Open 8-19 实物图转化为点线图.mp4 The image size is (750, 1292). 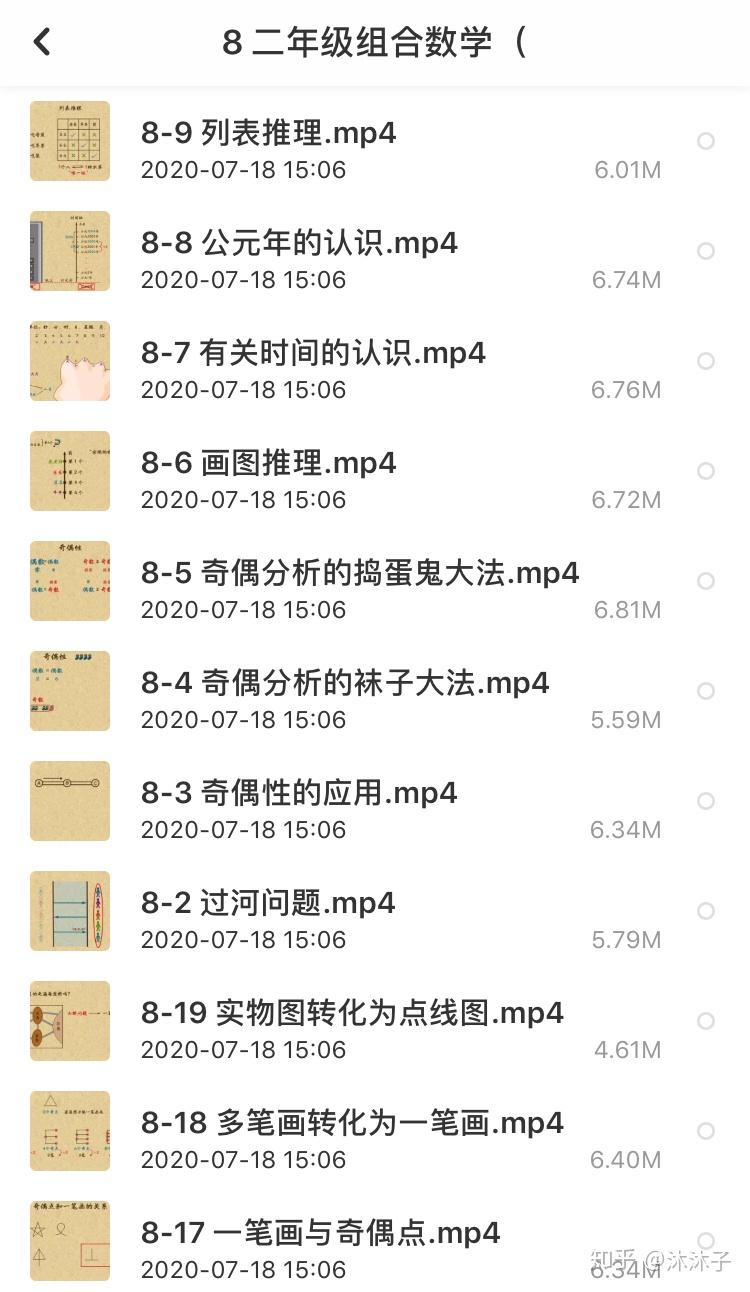click(x=352, y=1013)
